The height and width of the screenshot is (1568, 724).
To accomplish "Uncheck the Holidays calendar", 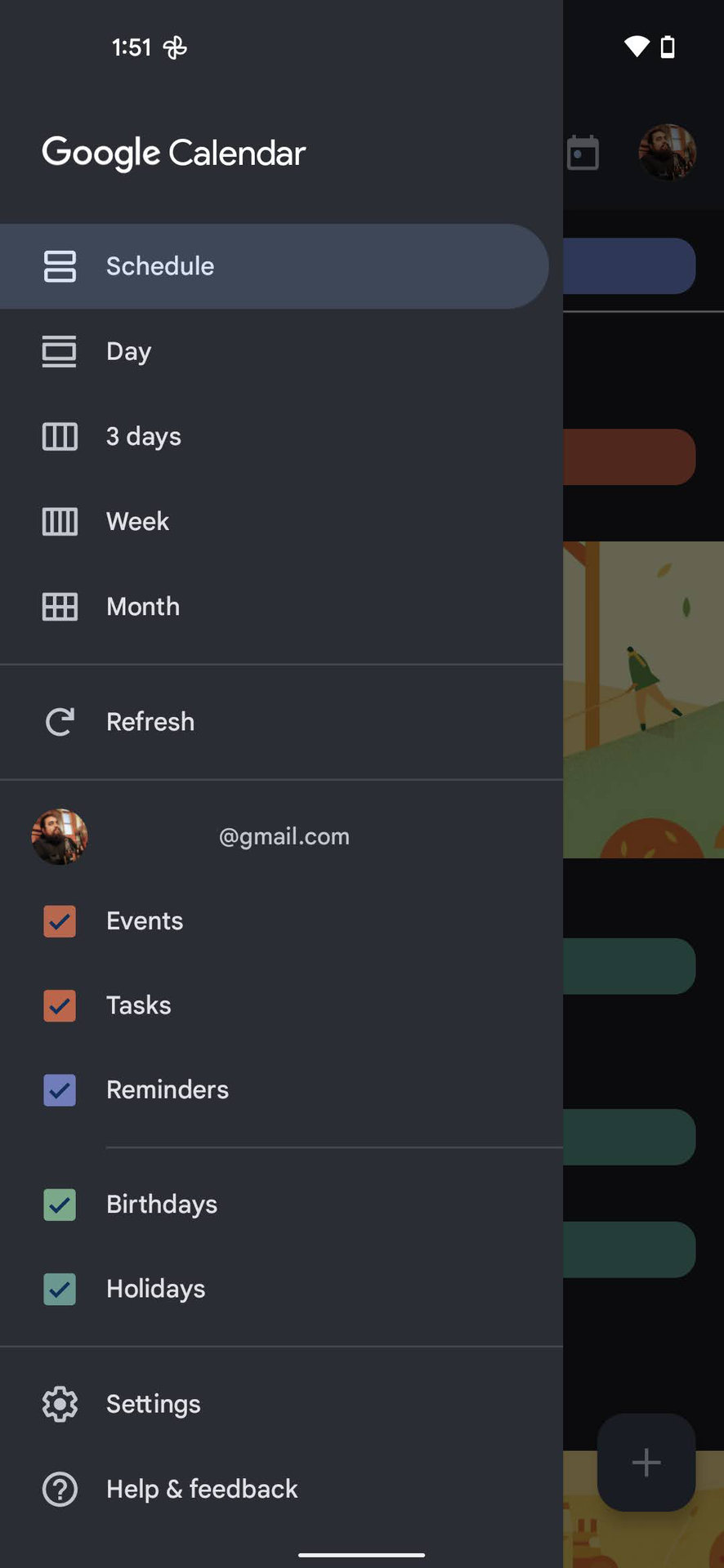I will point(60,1290).
